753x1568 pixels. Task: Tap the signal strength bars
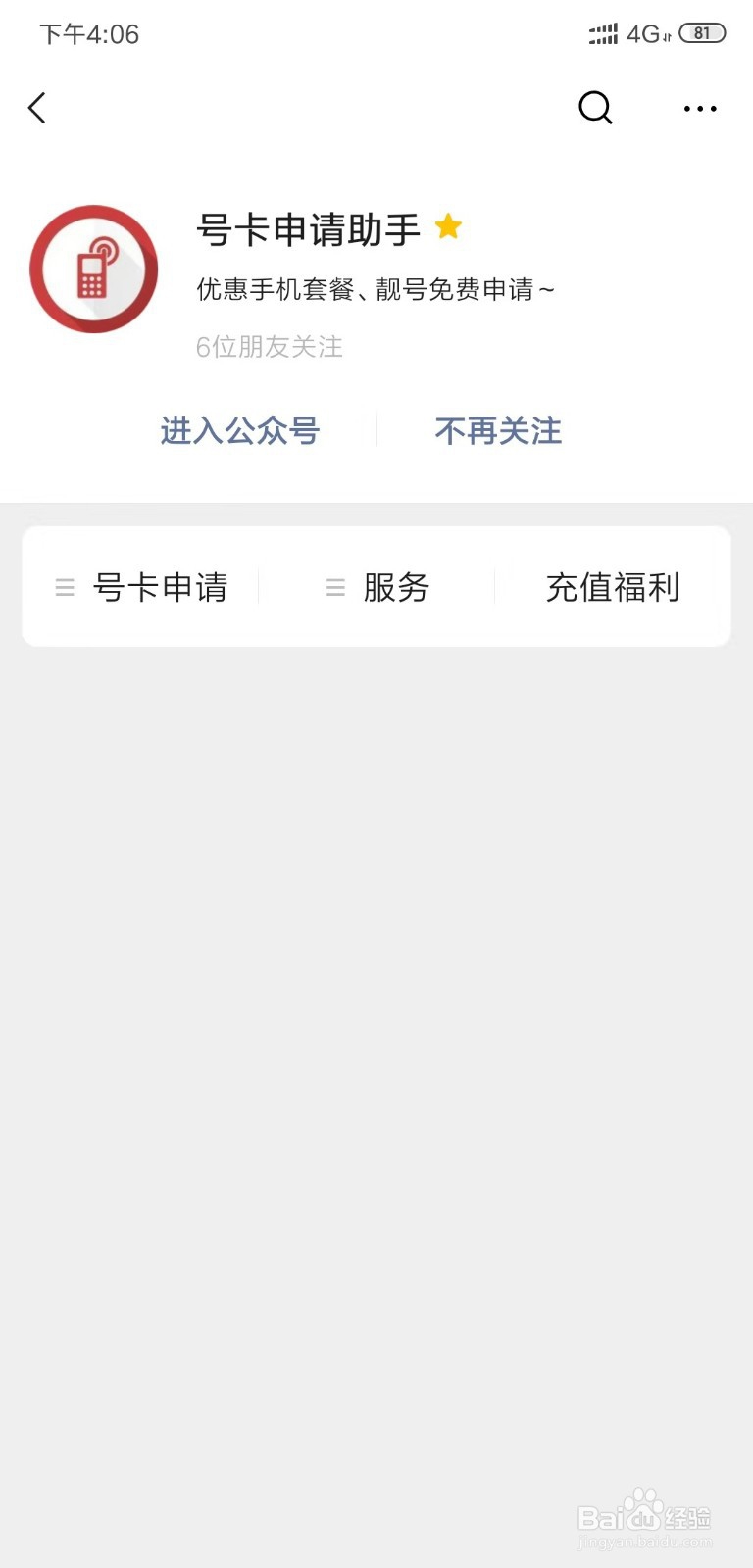[x=604, y=34]
